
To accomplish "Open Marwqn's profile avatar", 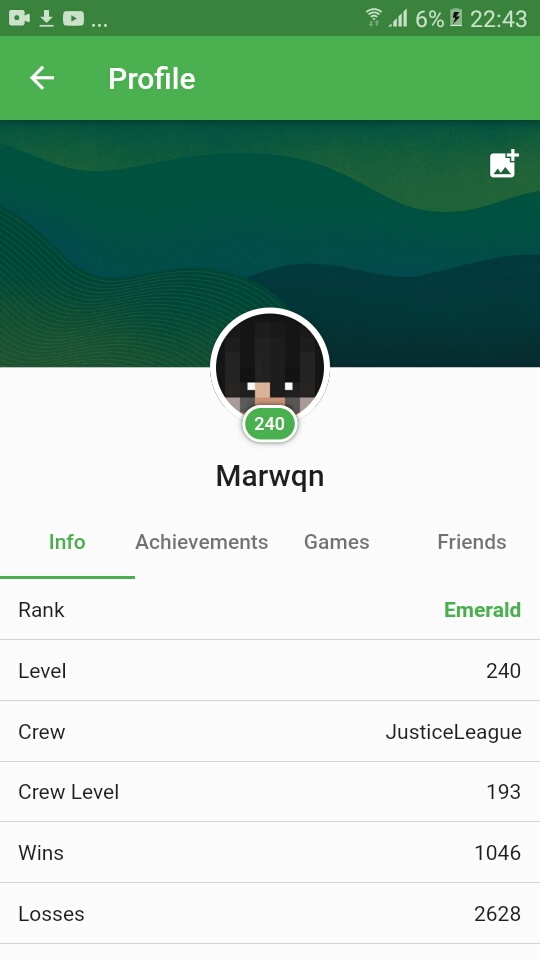I will [x=270, y=367].
